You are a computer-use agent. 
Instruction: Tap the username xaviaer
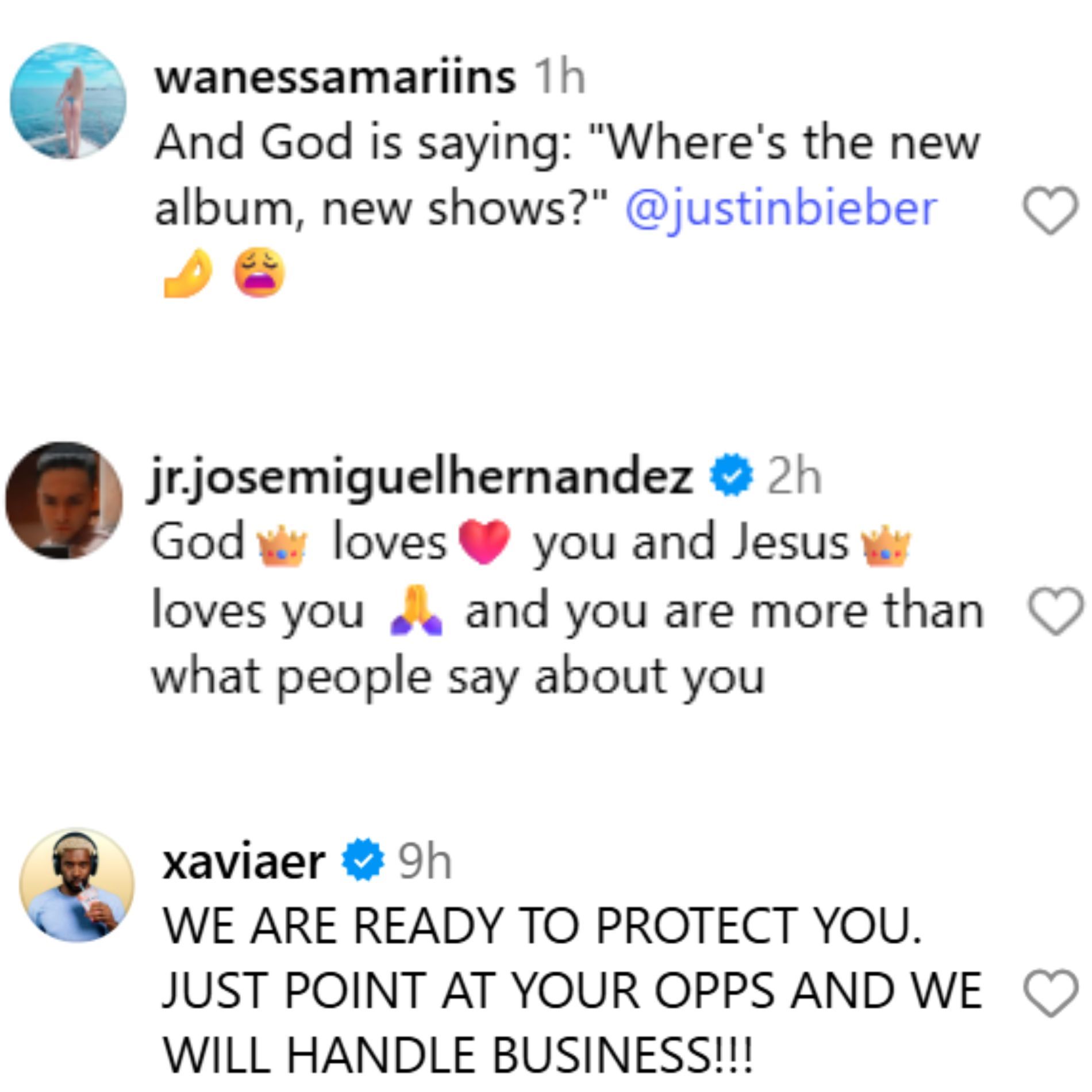pos(244,862)
